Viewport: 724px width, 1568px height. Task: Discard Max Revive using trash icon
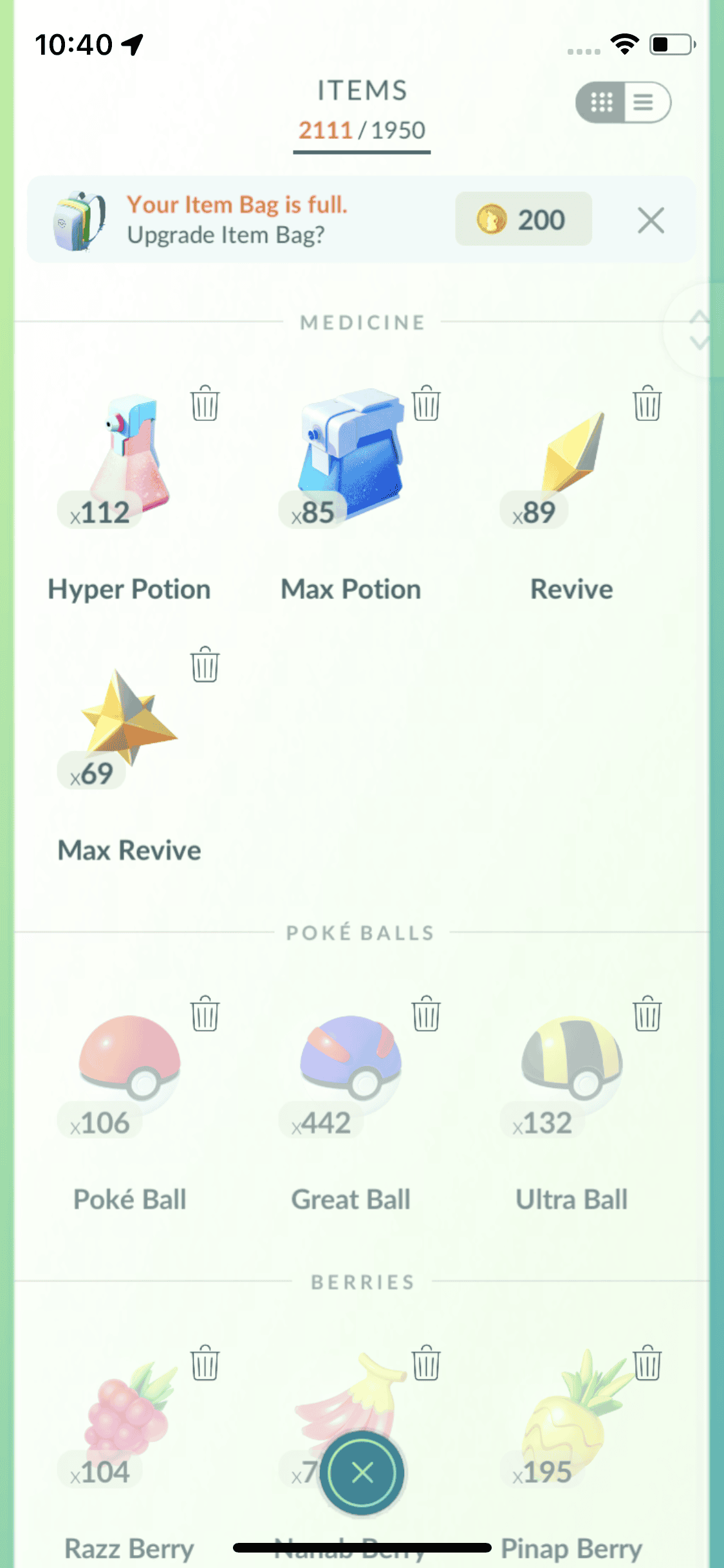coord(205,665)
